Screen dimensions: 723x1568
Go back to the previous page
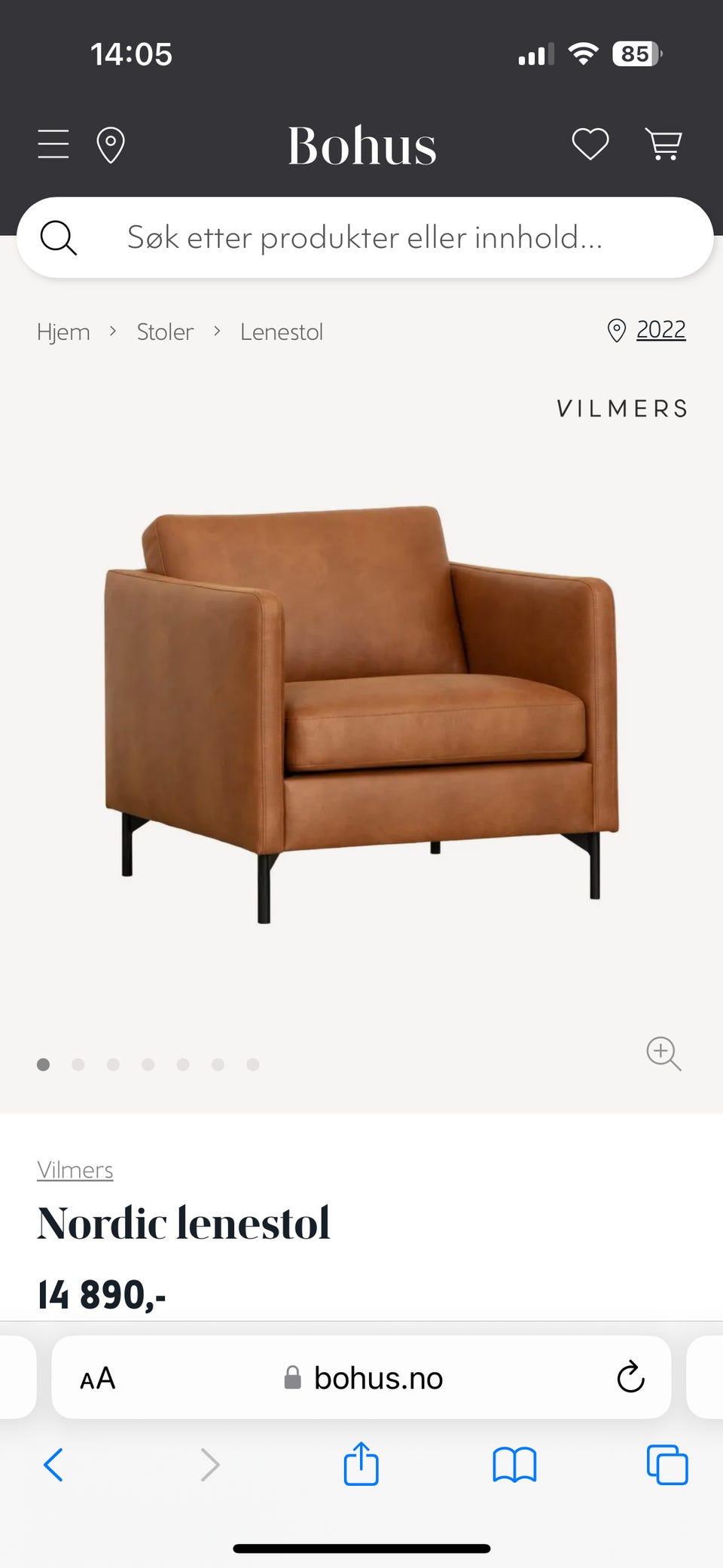tap(53, 1465)
